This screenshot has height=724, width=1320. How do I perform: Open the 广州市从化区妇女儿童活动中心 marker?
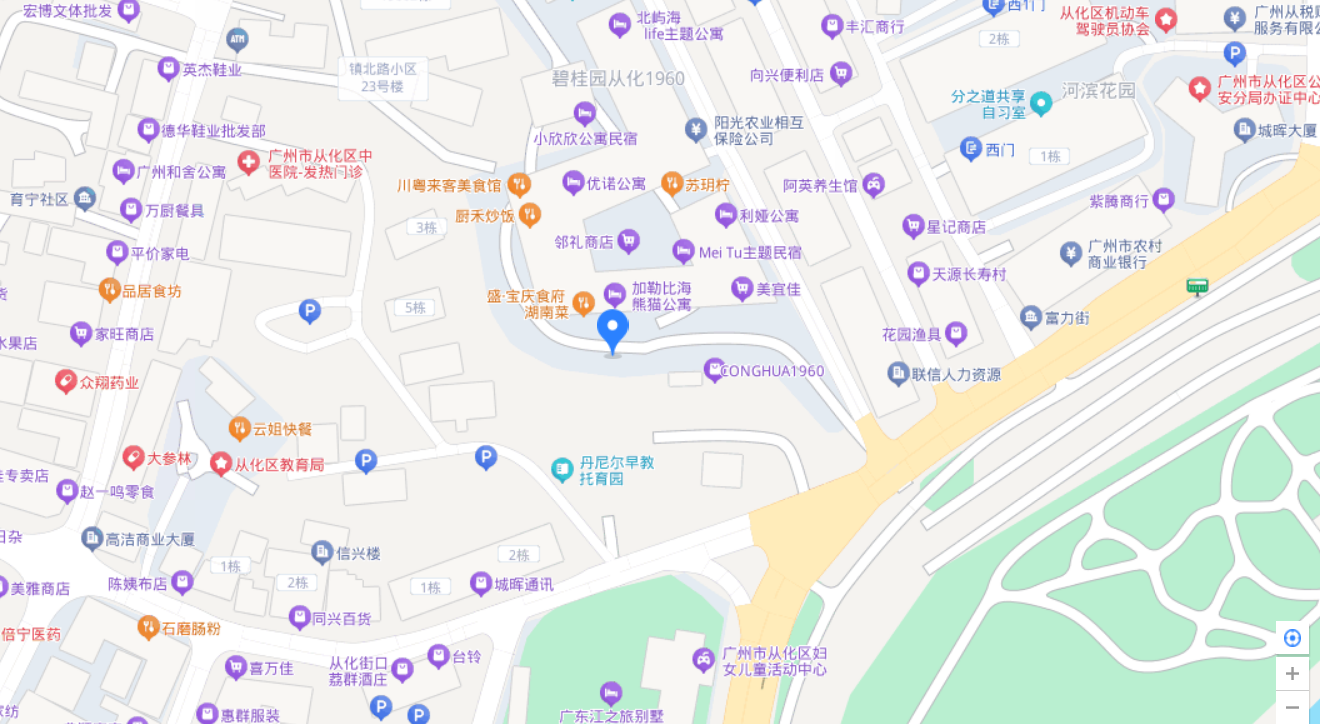click(704, 659)
